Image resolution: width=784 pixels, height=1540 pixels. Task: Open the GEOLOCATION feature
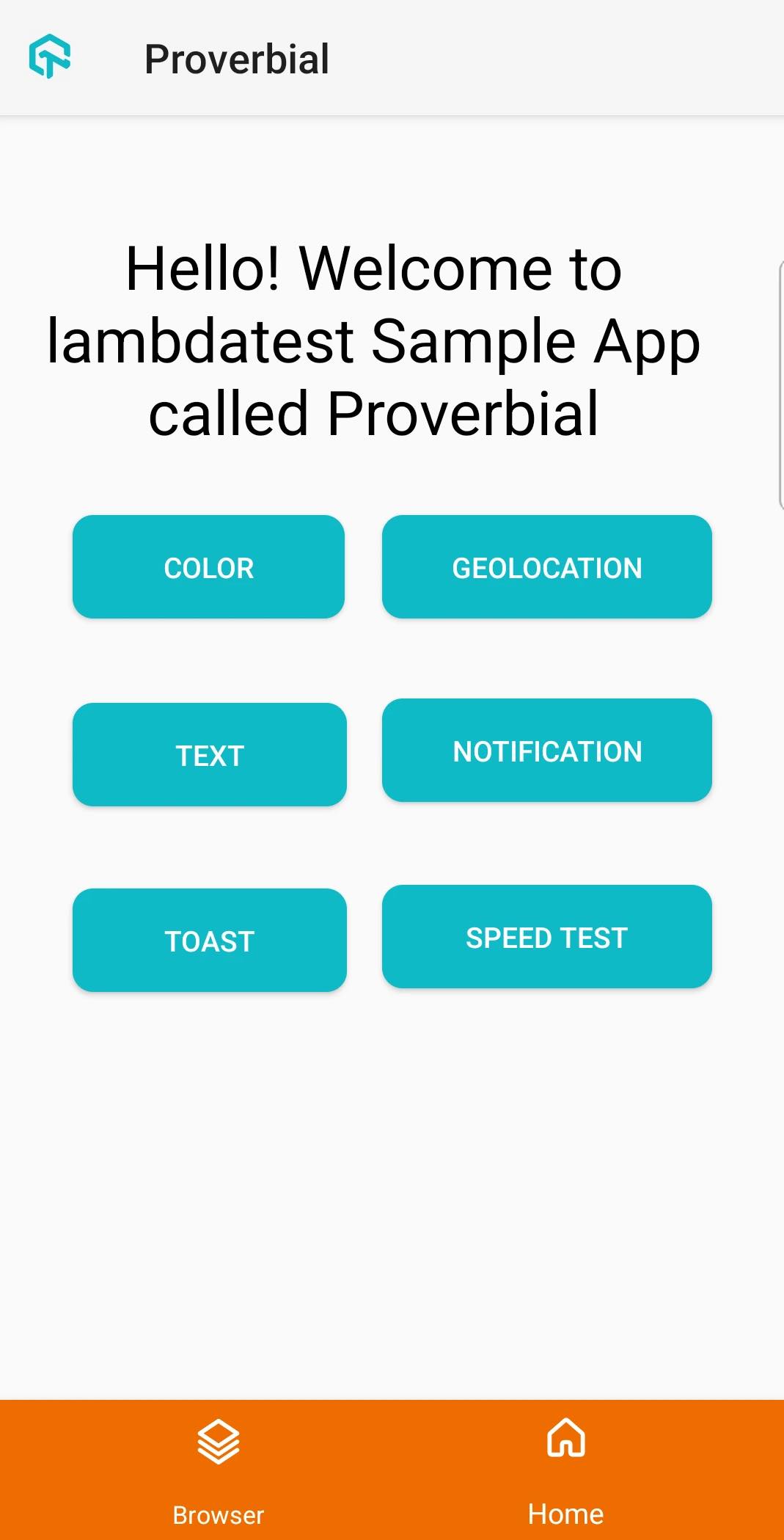click(x=546, y=567)
